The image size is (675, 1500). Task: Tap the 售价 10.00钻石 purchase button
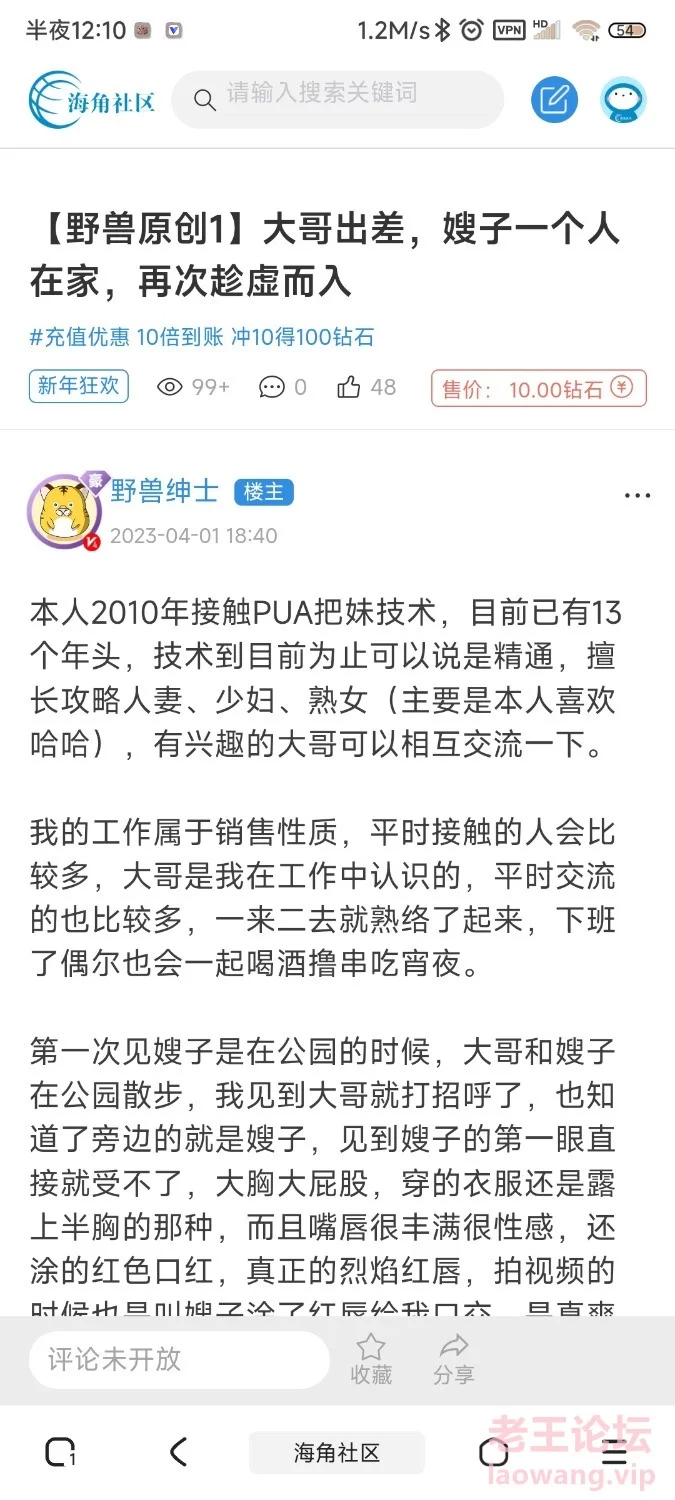click(x=539, y=388)
